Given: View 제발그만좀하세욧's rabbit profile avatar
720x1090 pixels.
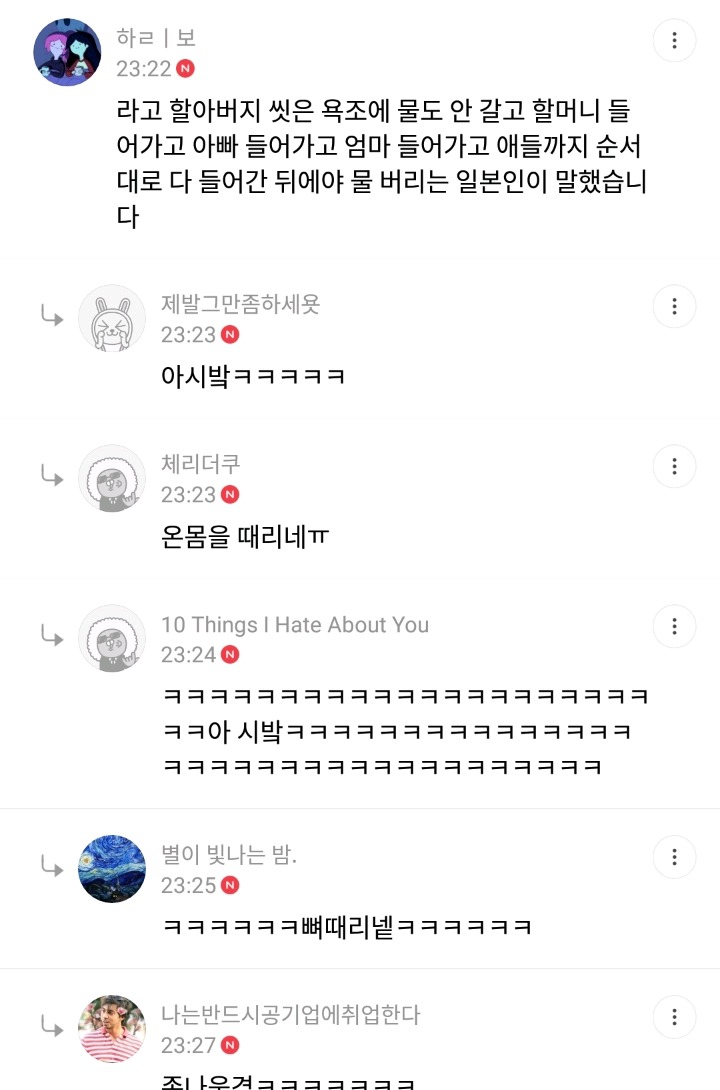Looking at the screenshot, I should click(x=112, y=318).
